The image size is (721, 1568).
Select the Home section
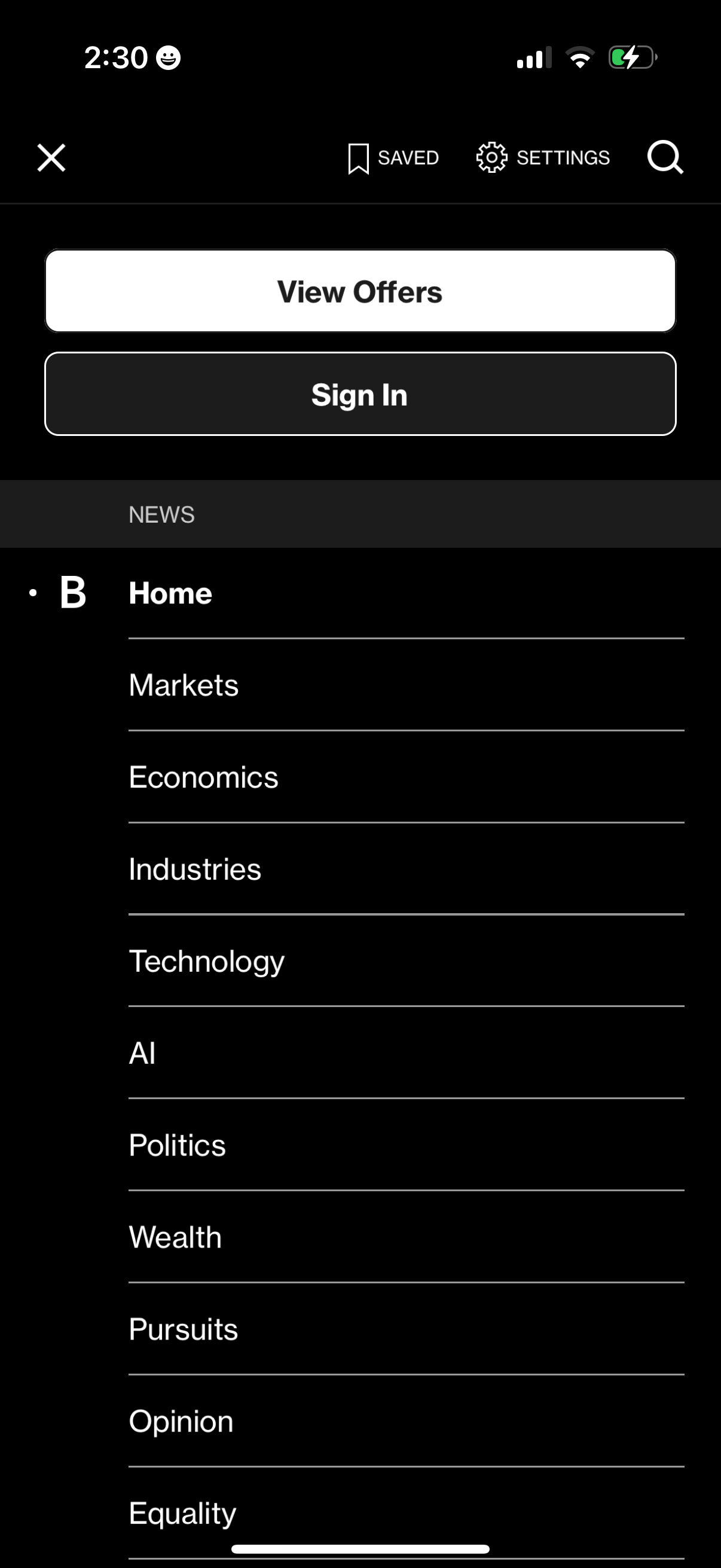170,592
